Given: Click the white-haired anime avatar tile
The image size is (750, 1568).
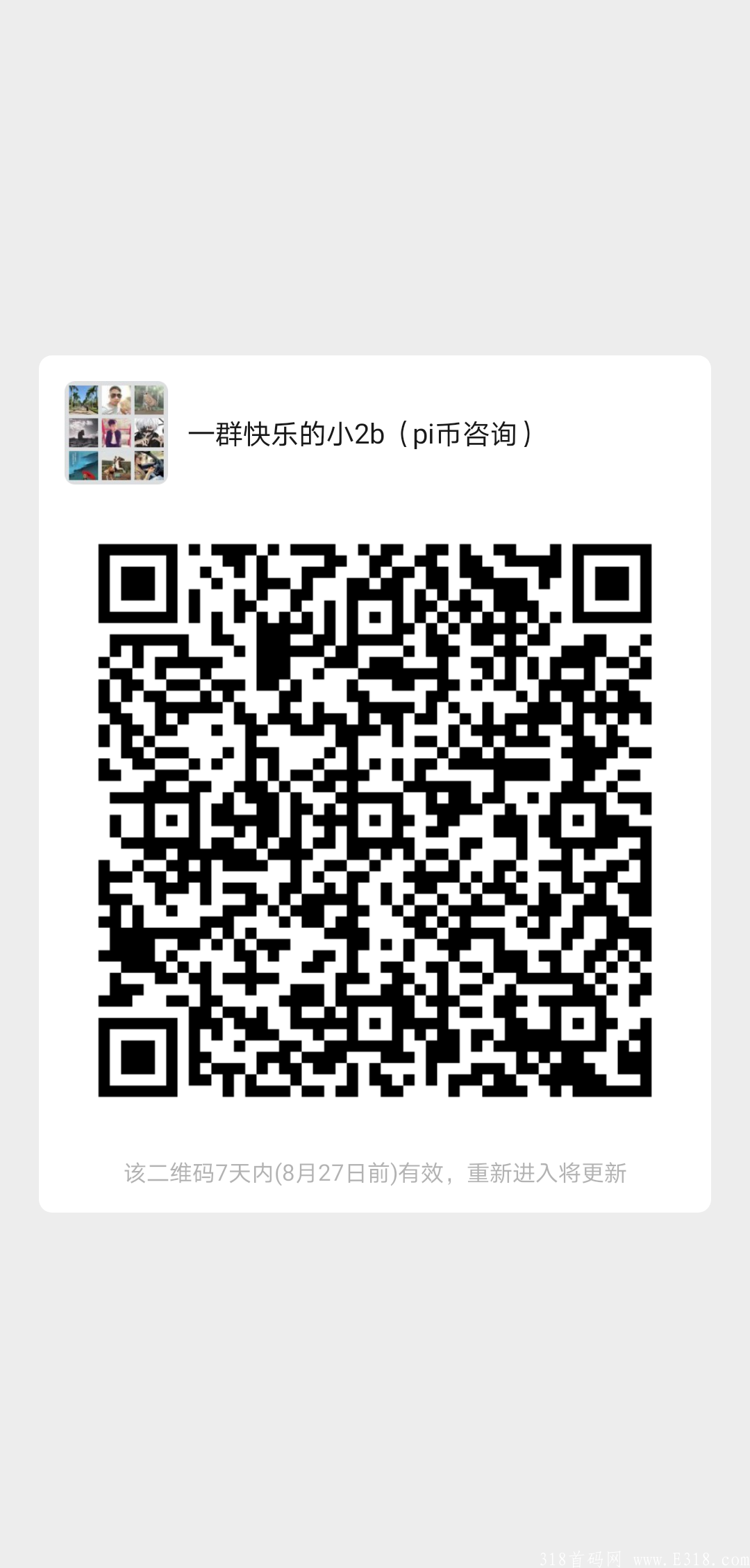Looking at the screenshot, I should point(149,432).
